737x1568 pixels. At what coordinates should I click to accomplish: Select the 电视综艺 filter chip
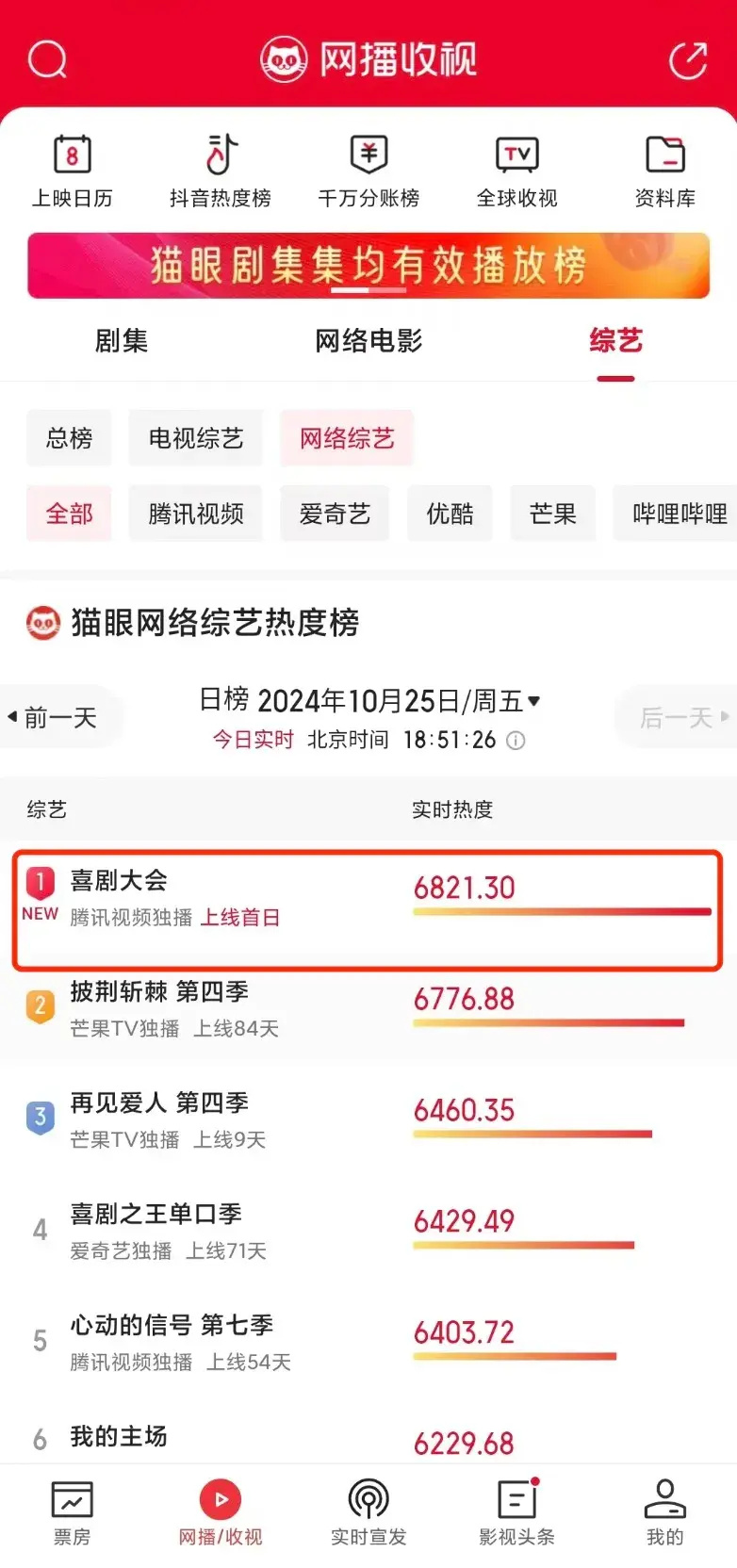click(196, 438)
